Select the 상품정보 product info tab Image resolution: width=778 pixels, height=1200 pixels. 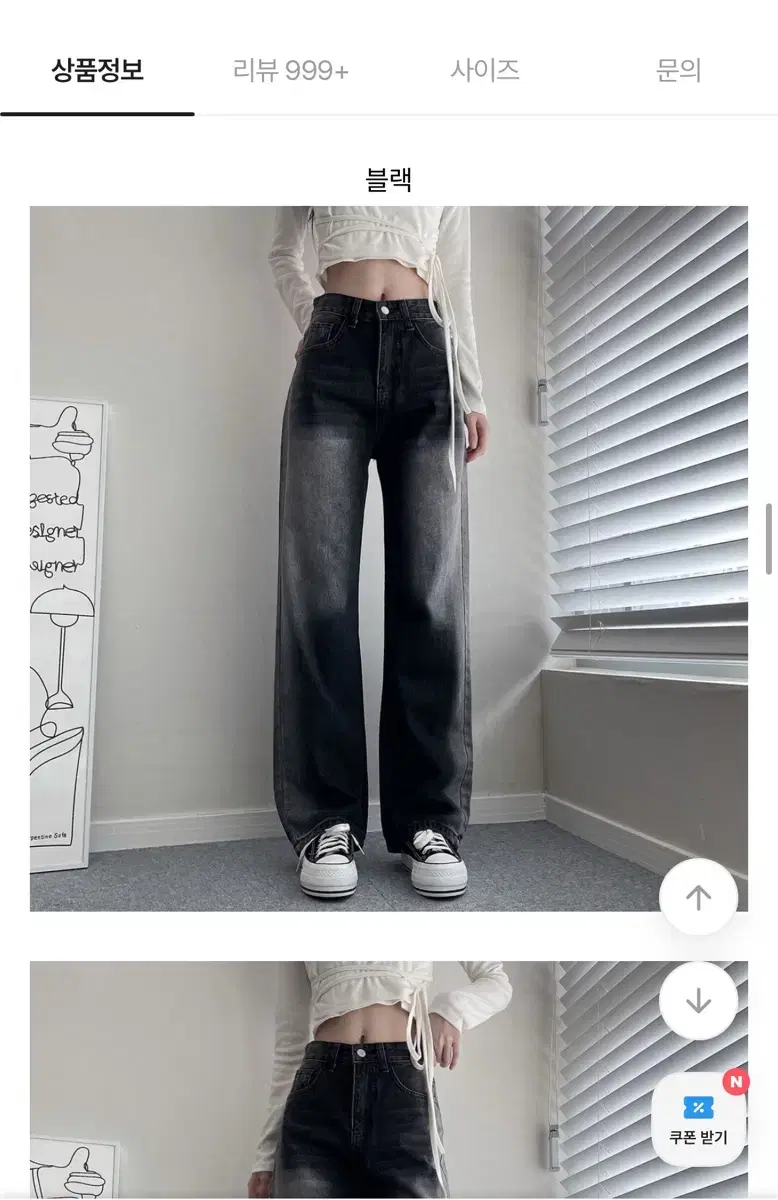pos(98,70)
